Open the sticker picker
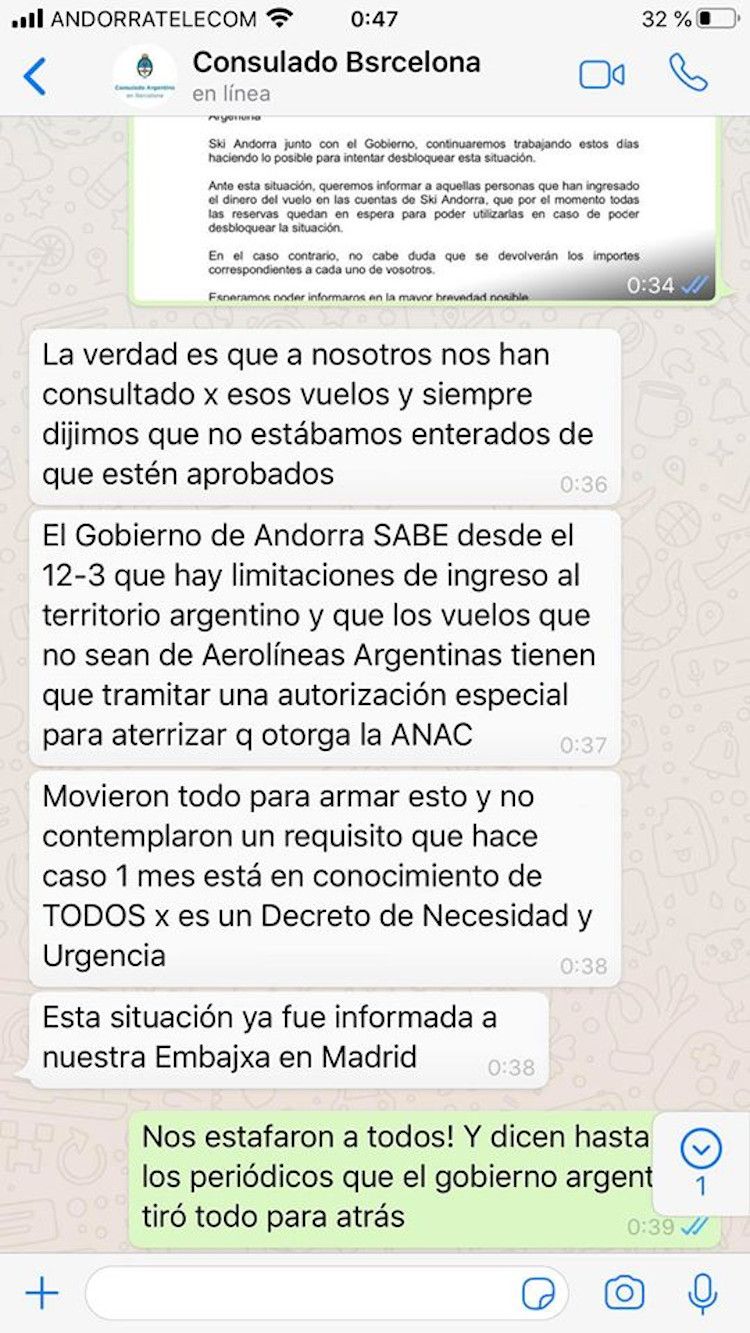The width and height of the screenshot is (750, 1333). 539,1294
